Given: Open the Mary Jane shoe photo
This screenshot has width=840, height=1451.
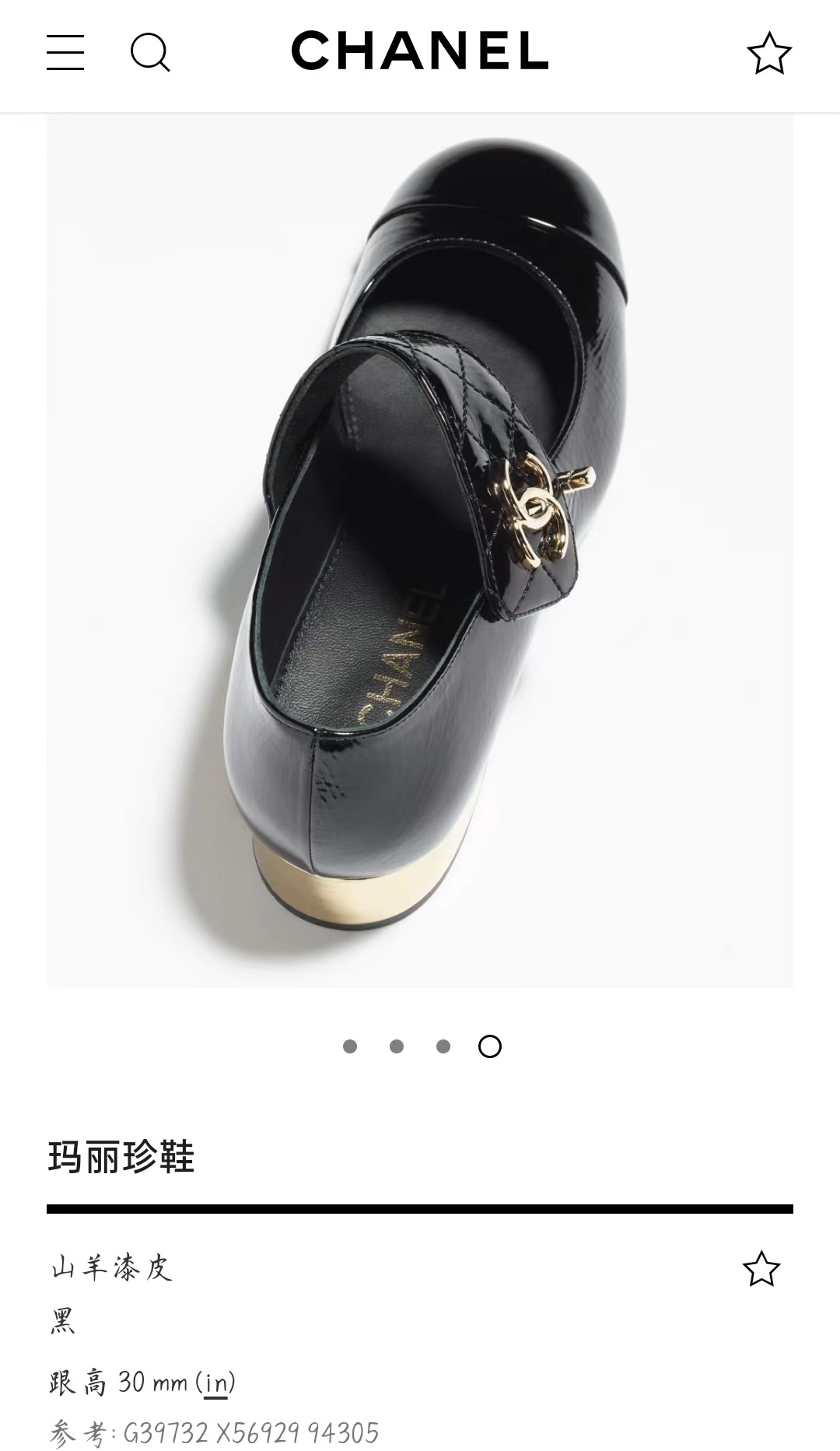Looking at the screenshot, I should (x=420, y=551).
